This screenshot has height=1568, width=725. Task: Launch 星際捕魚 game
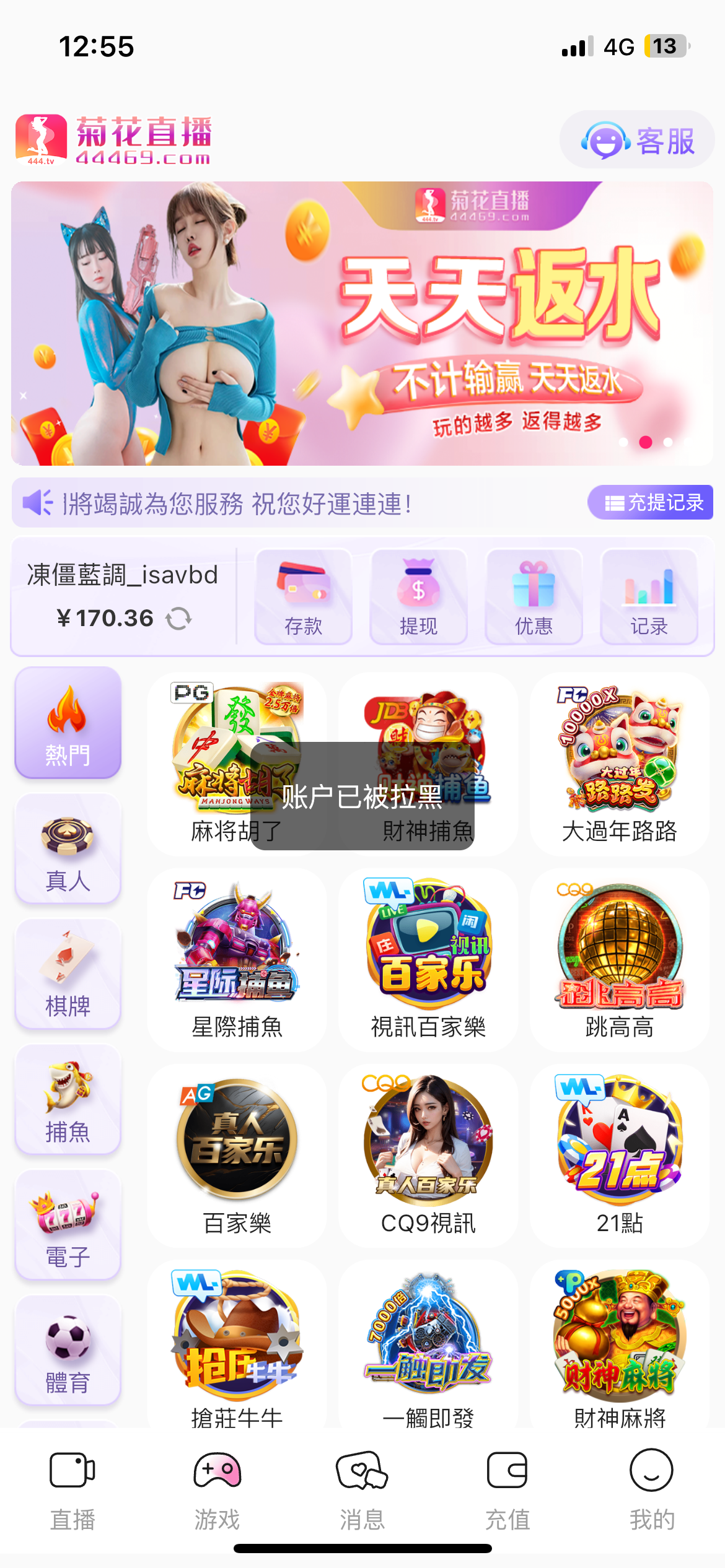(x=237, y=960)
